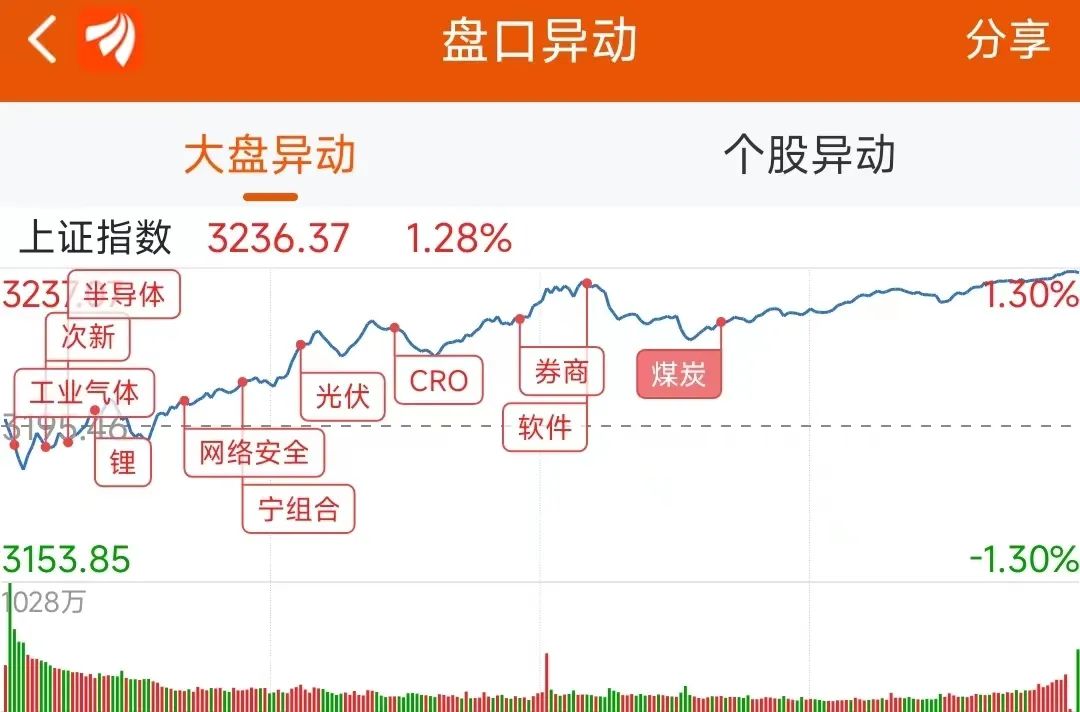
Task: Select the 软件 sector label
Action: (545, 427)
